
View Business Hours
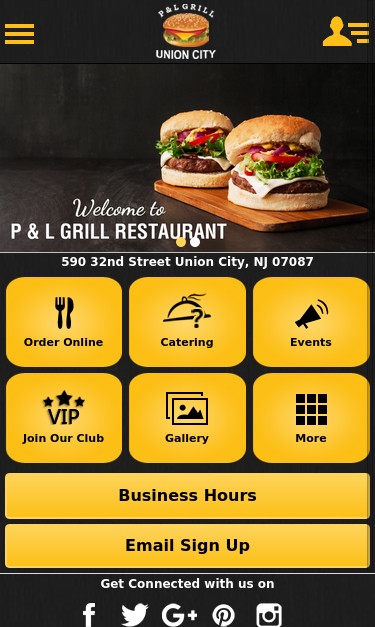(188, 496)
